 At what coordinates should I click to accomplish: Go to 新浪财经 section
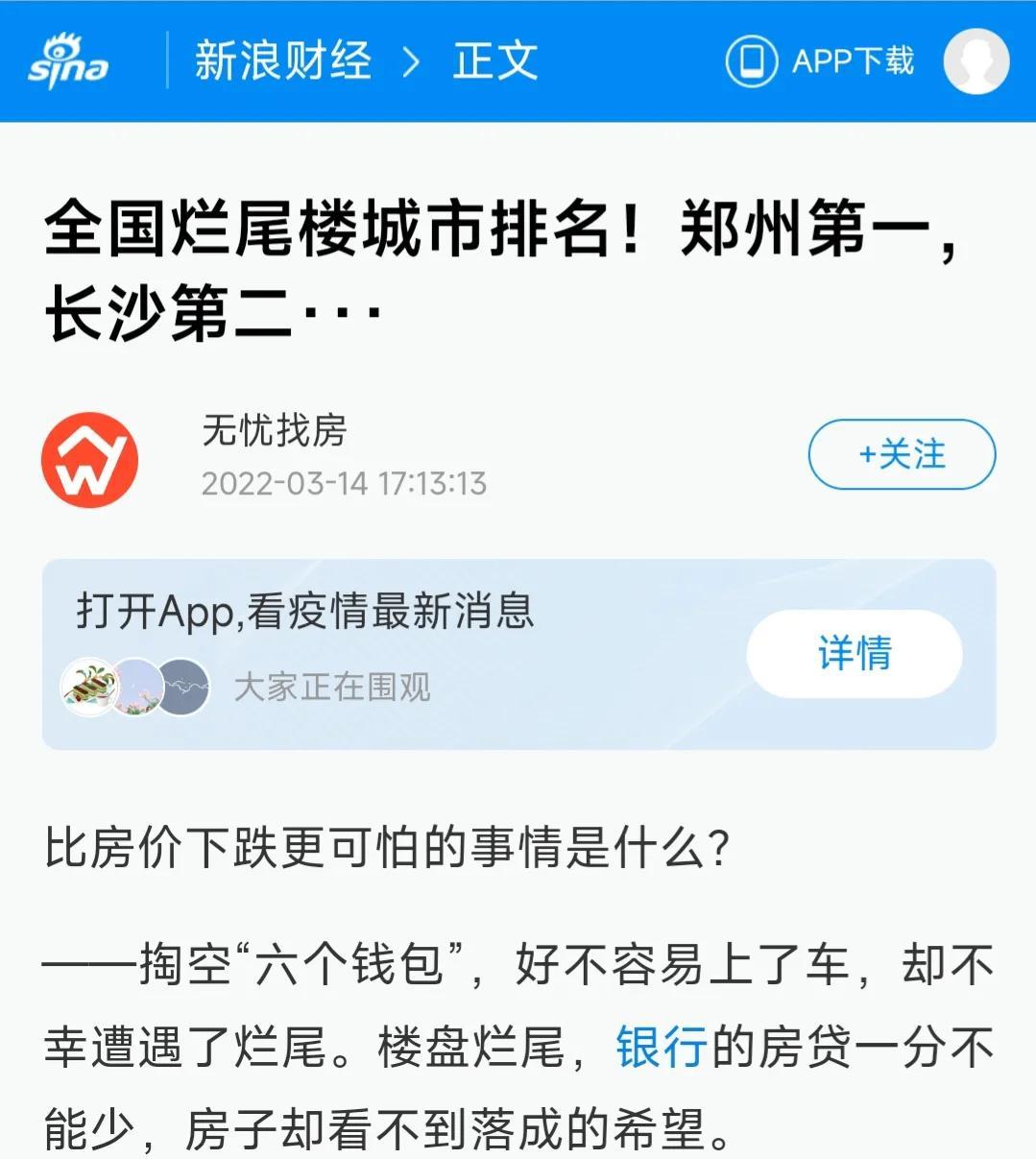pos(282,61)
